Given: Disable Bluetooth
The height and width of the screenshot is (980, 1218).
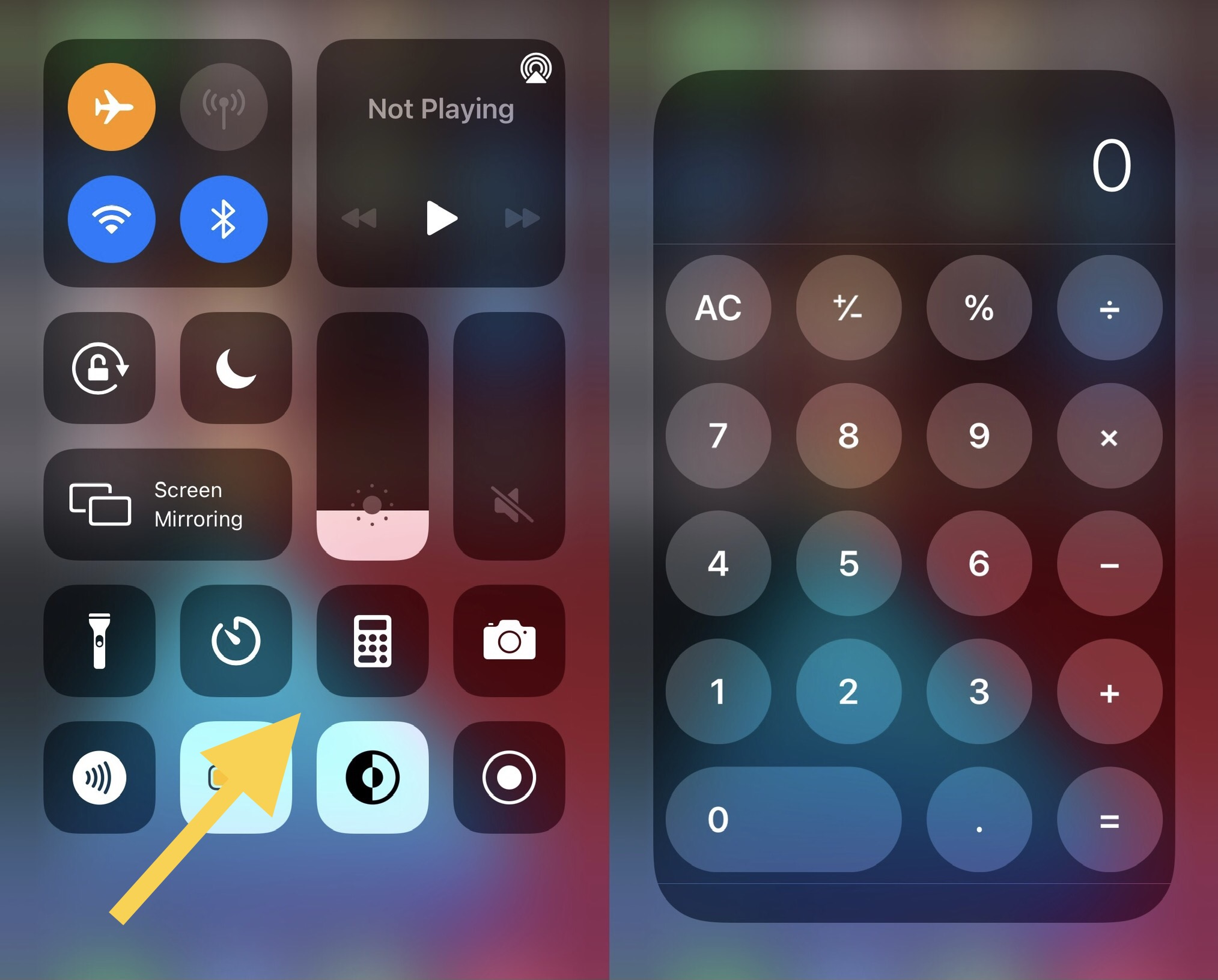Looking at the screenshot, I should [224, 219].
